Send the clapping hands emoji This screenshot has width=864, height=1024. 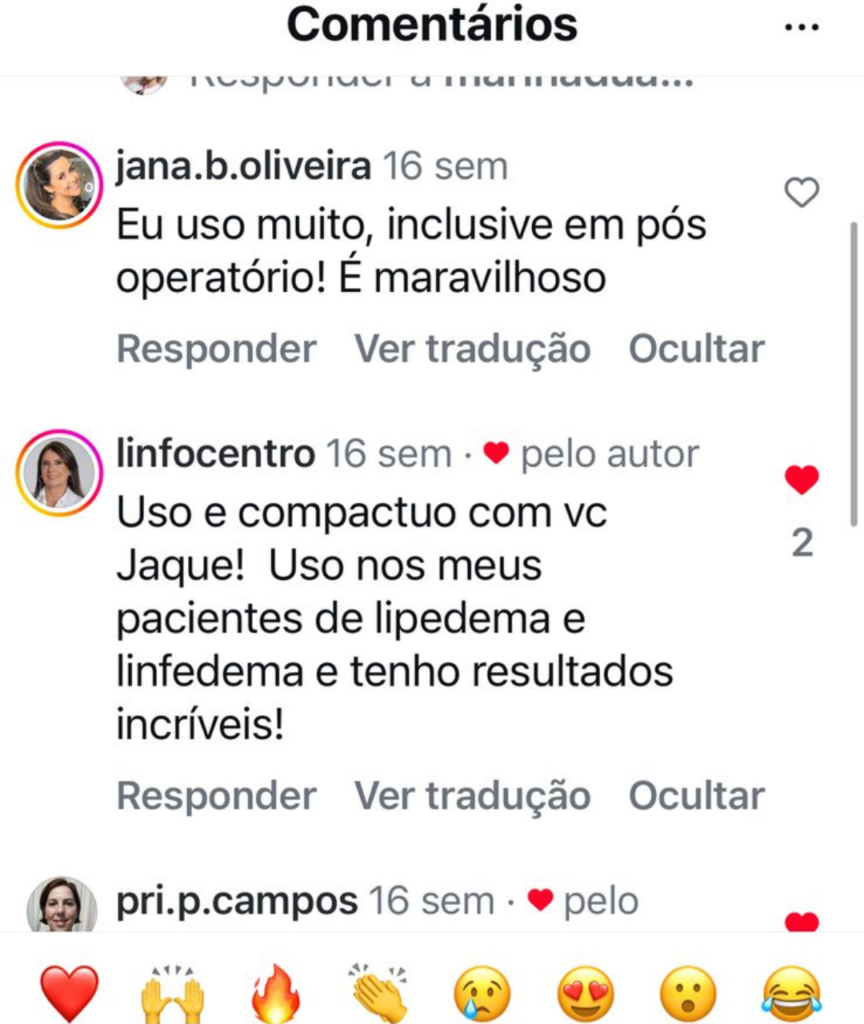[x=379, y=993]
